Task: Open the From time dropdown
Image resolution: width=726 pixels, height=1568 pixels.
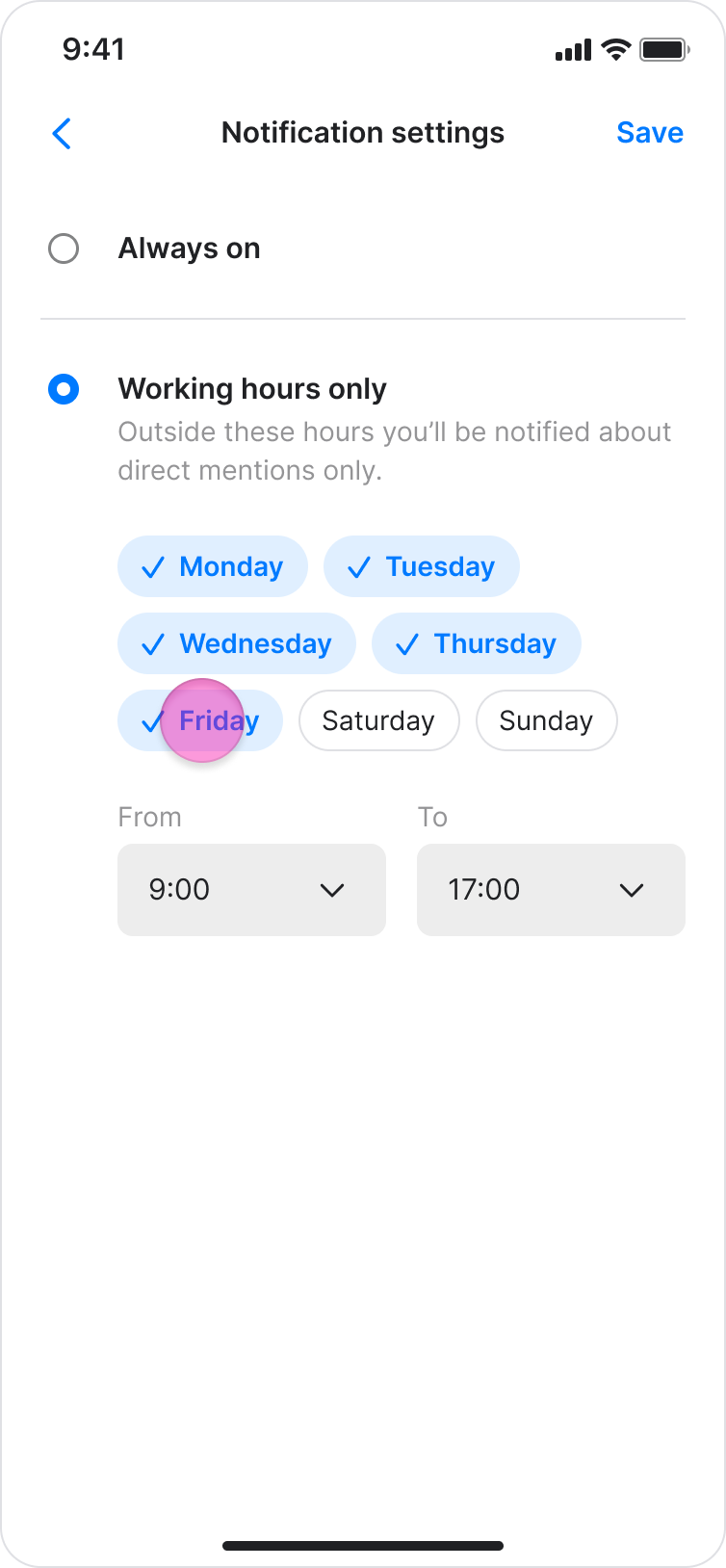Action: click(x=251, y=890)
